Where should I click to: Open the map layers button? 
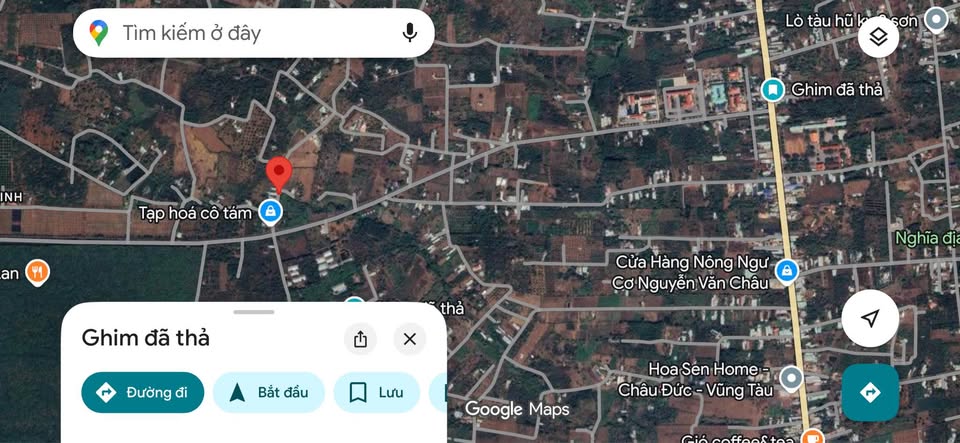click(x=878, y=38)
